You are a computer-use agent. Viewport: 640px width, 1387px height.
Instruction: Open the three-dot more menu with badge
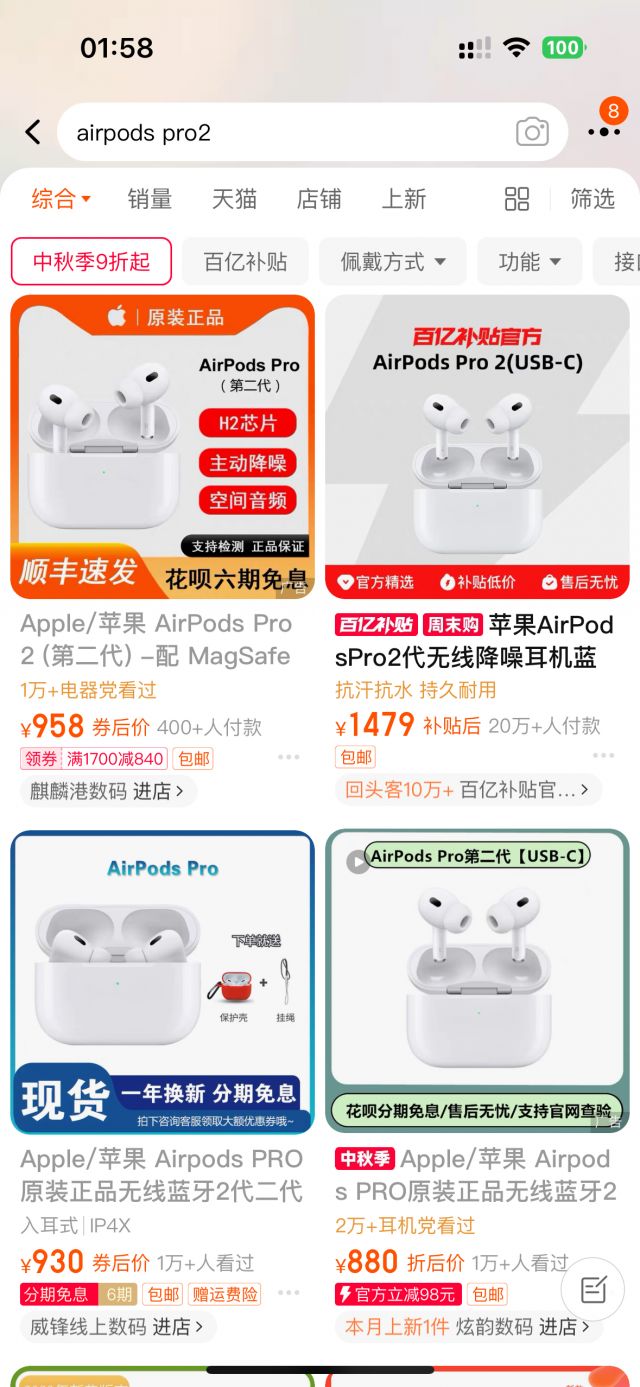pos(604,131)
